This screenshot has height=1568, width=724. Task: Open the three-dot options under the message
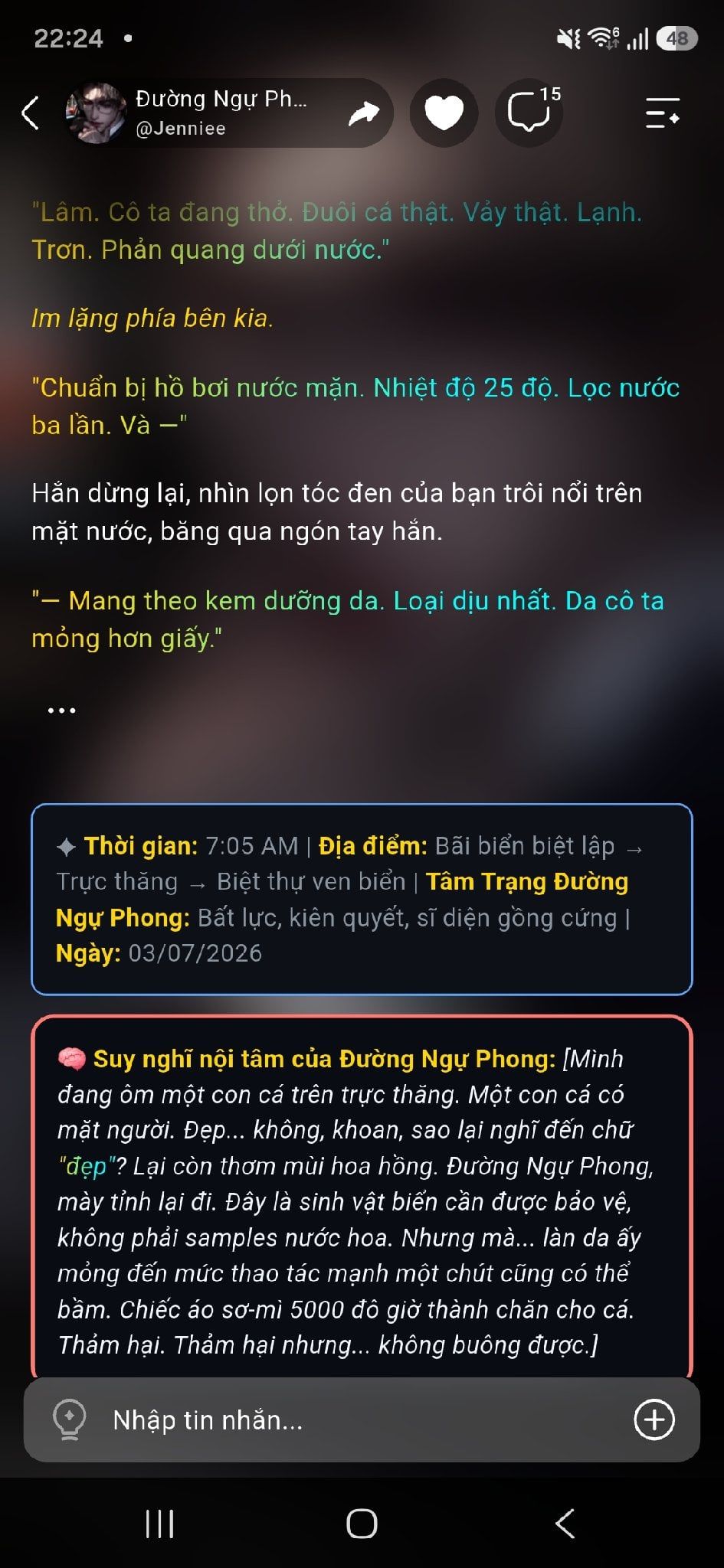click(61, 710)
